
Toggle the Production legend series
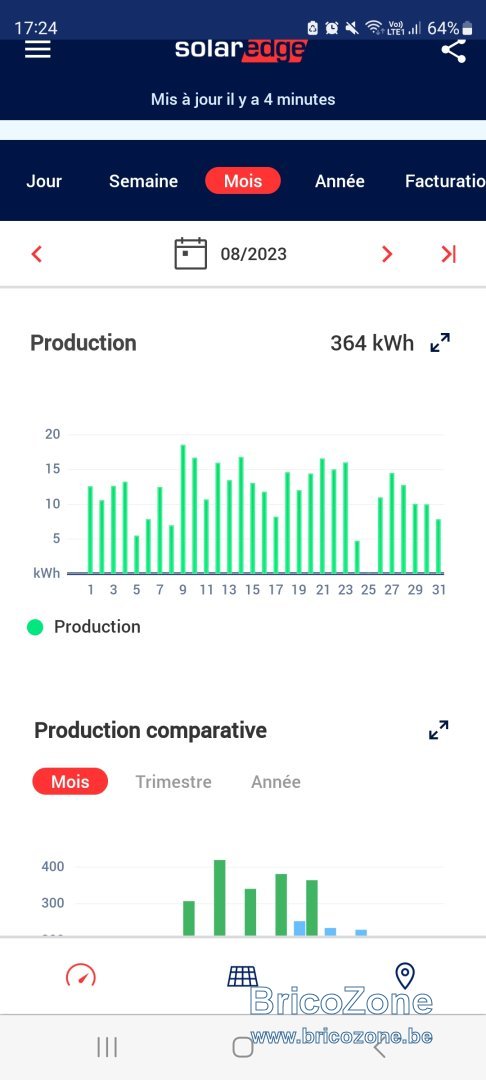(x=83, y=627)
